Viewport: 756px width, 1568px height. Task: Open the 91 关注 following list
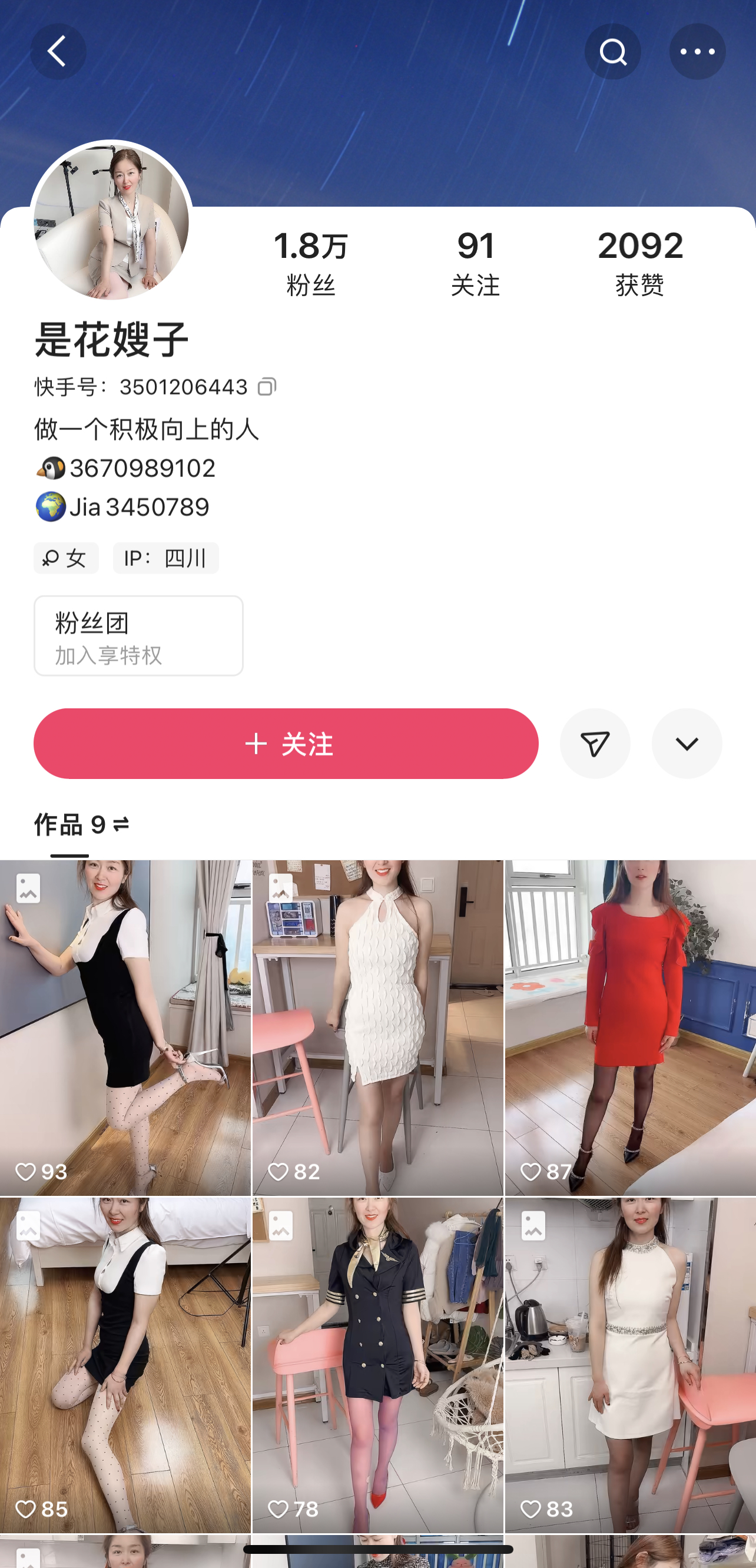(475, 262)
